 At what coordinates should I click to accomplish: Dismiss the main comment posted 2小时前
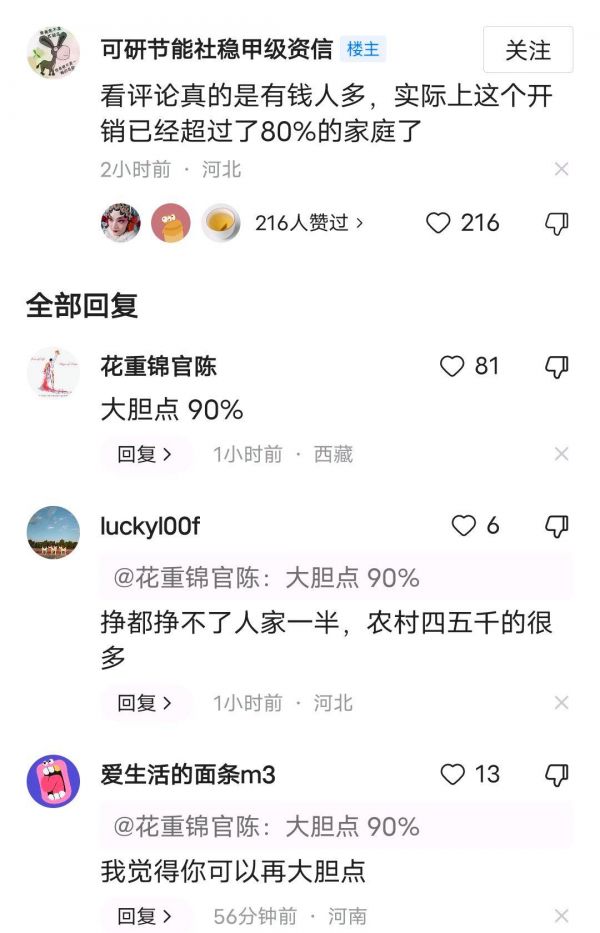pos(561,169)
